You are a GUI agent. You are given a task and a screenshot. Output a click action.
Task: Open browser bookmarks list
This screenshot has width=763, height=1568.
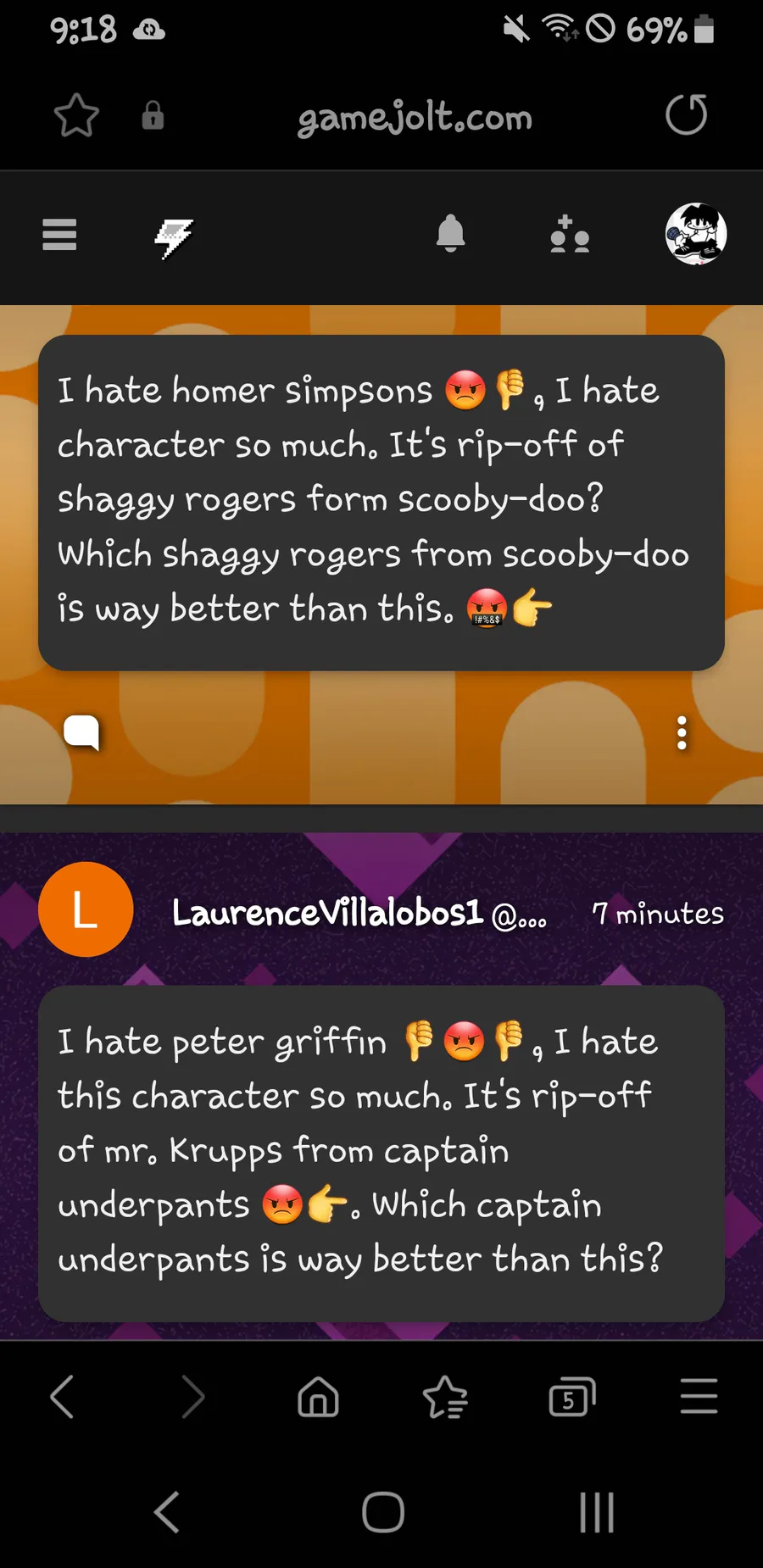(x=445, y=1396)
